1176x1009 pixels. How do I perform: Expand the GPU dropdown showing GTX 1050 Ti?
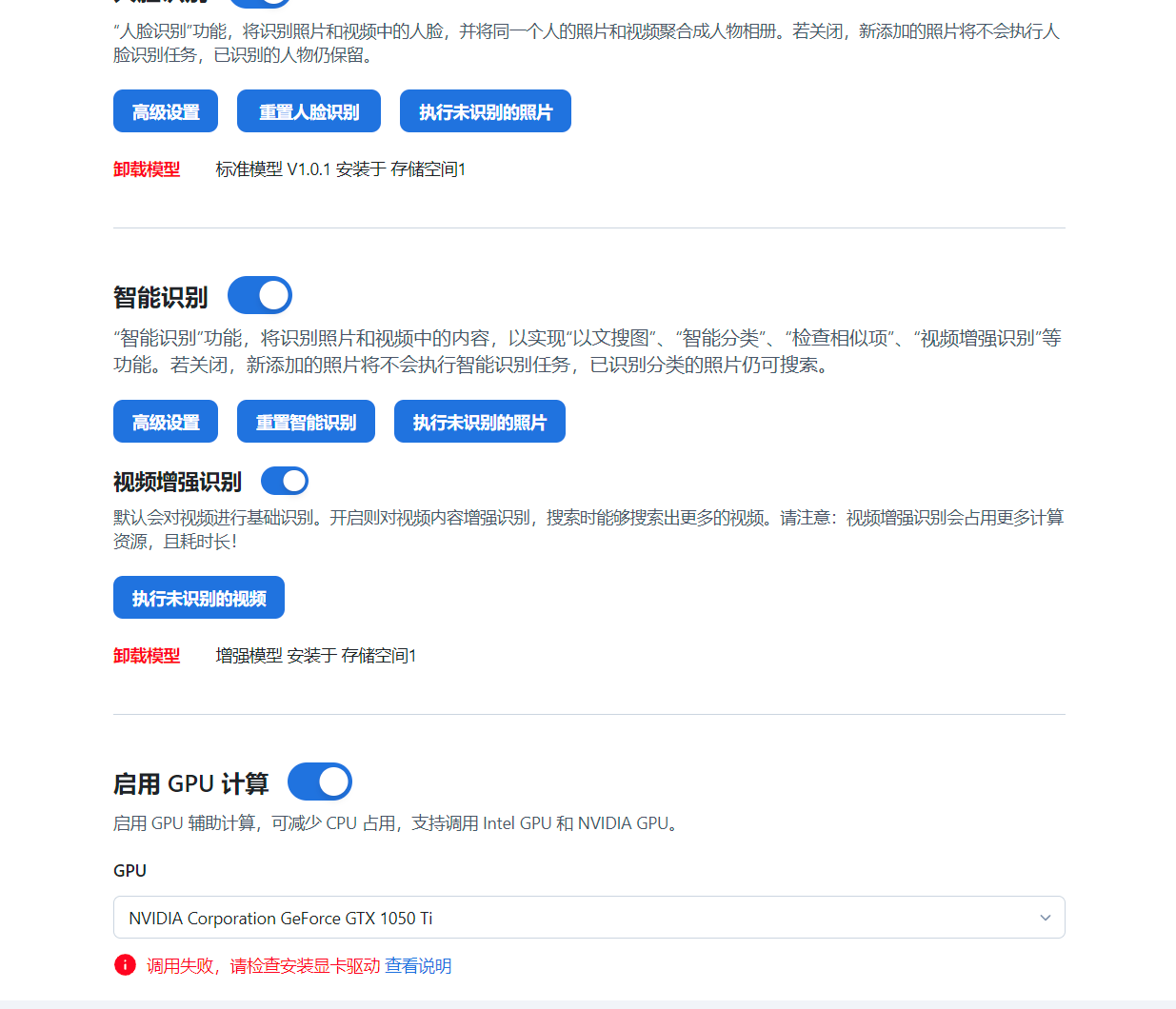click(588, 918)
